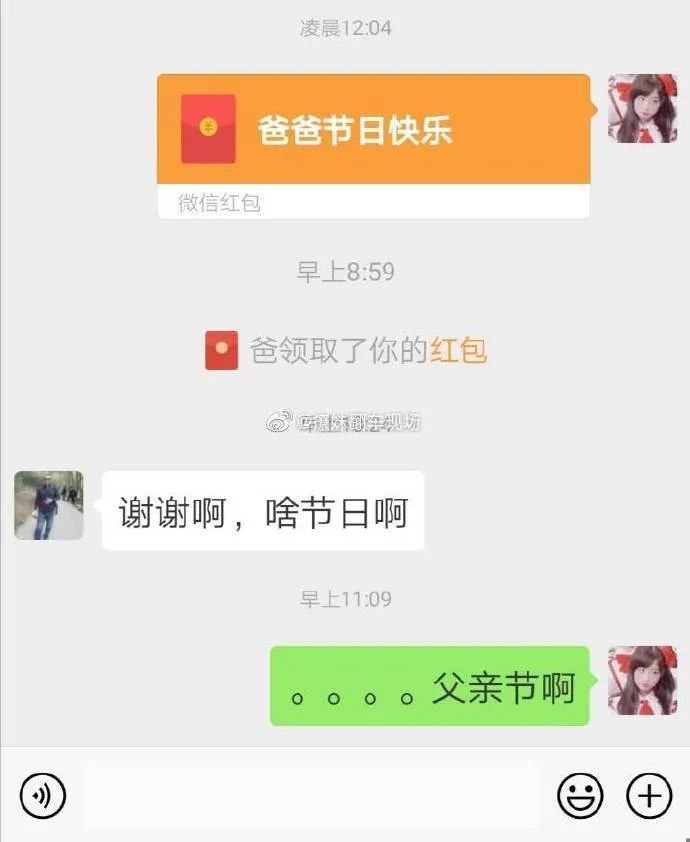Open my avatar beside the 父亲节啊 message
690x842 pixels.
tap(643, 681)
